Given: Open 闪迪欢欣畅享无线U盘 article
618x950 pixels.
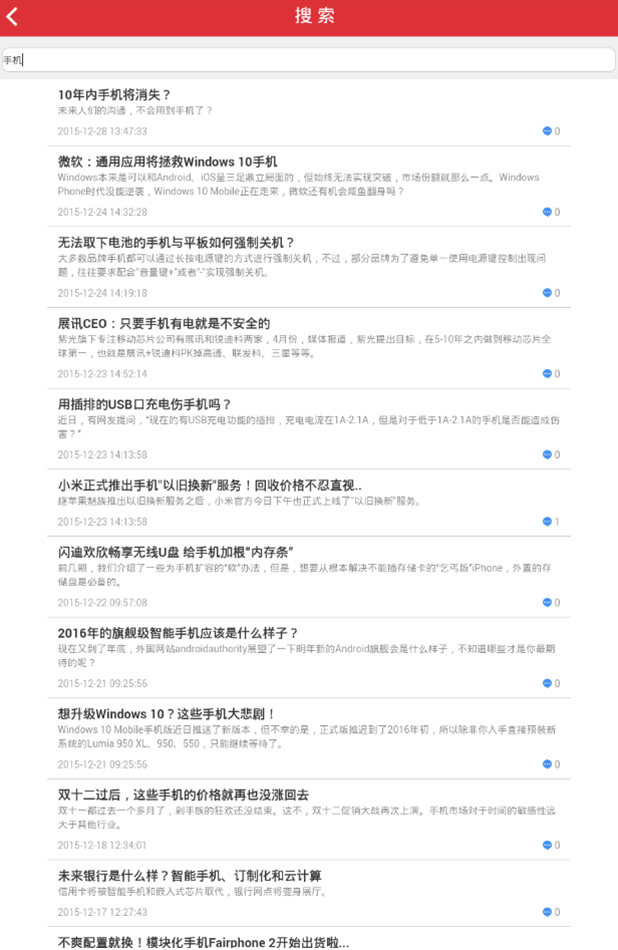Looking at the screenshot, I should click(x=175, y=552).
